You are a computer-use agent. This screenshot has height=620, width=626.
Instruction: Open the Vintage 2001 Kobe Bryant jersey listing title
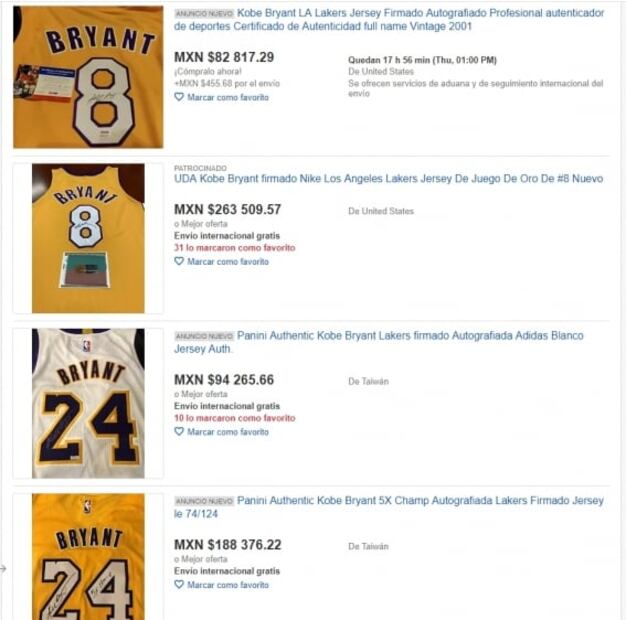(x=420, y=14)
